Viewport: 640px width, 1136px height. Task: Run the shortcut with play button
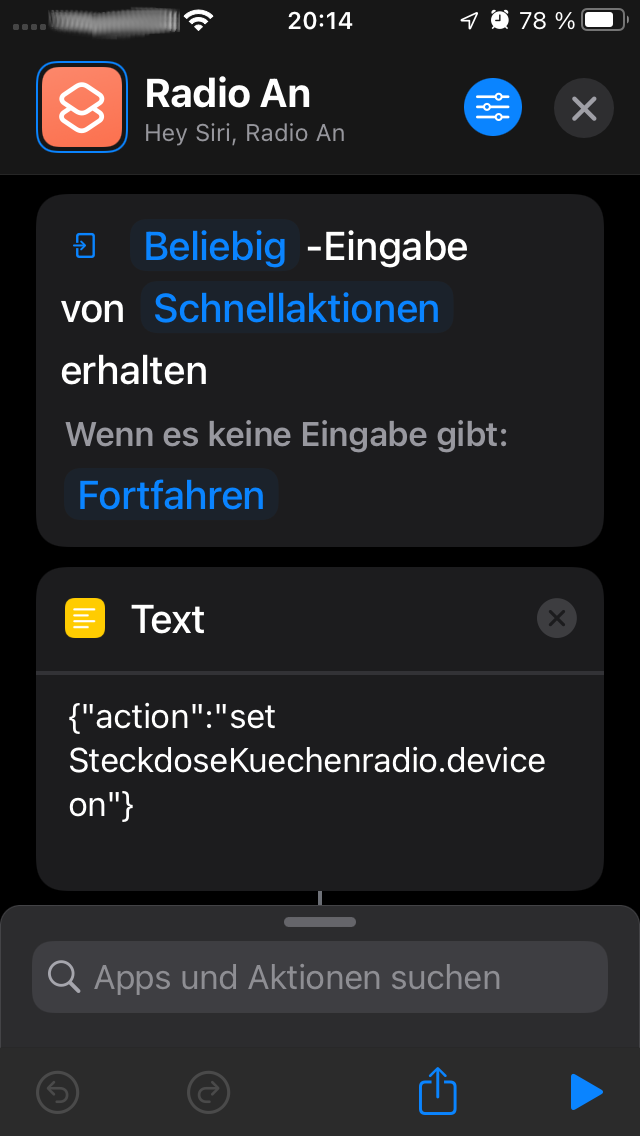[x=586, y=1092]
